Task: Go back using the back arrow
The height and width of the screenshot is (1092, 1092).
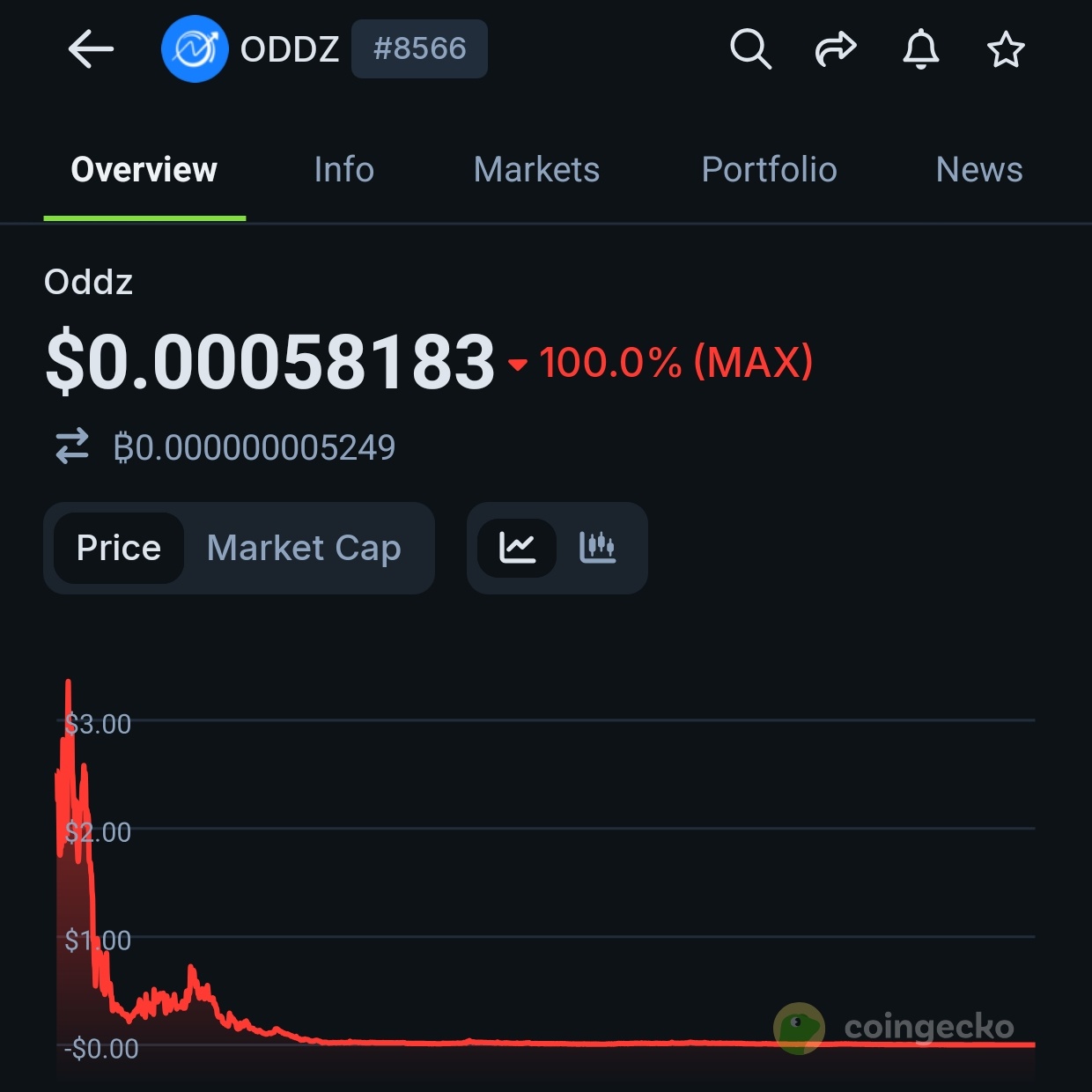Action: (x=91, y=49)
